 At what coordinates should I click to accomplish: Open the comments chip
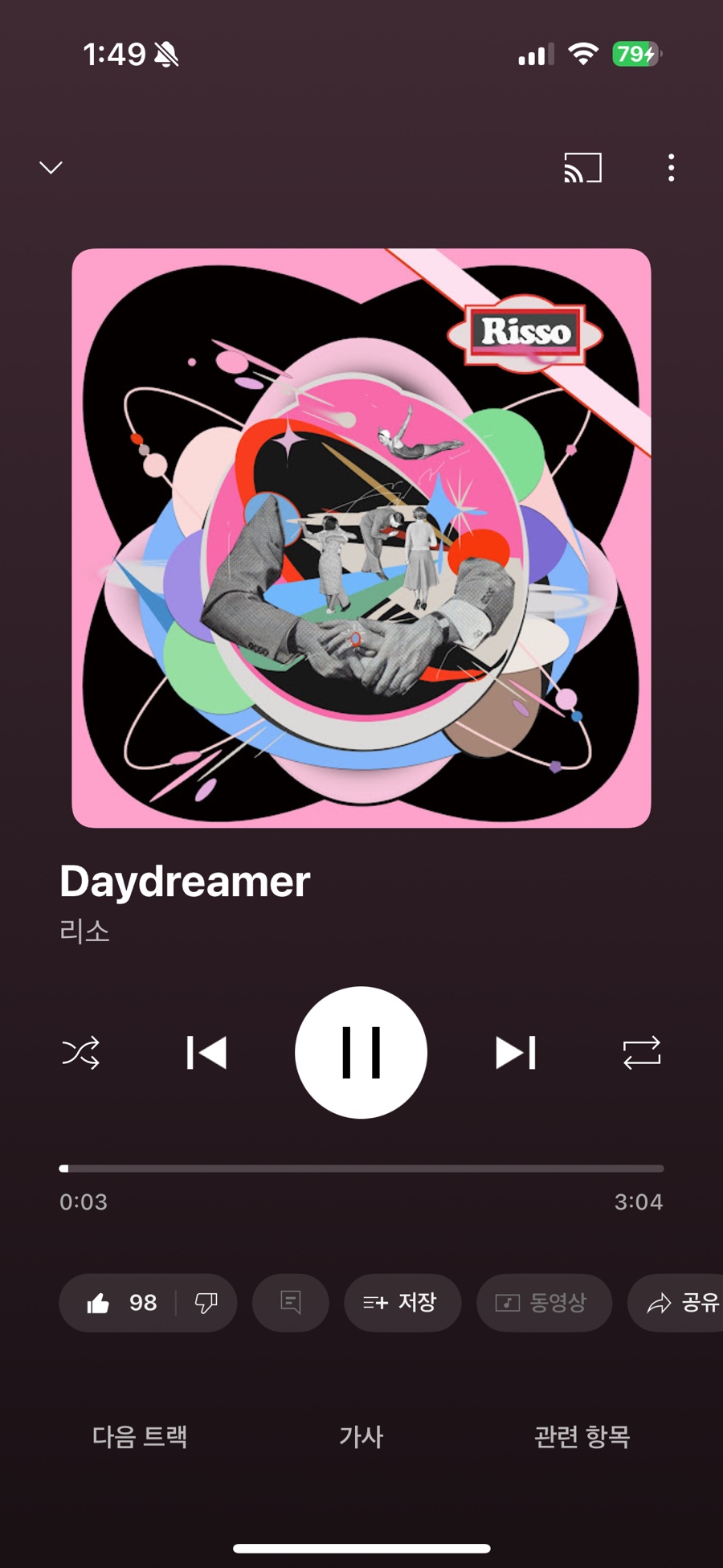click(x=290, y=1303)
